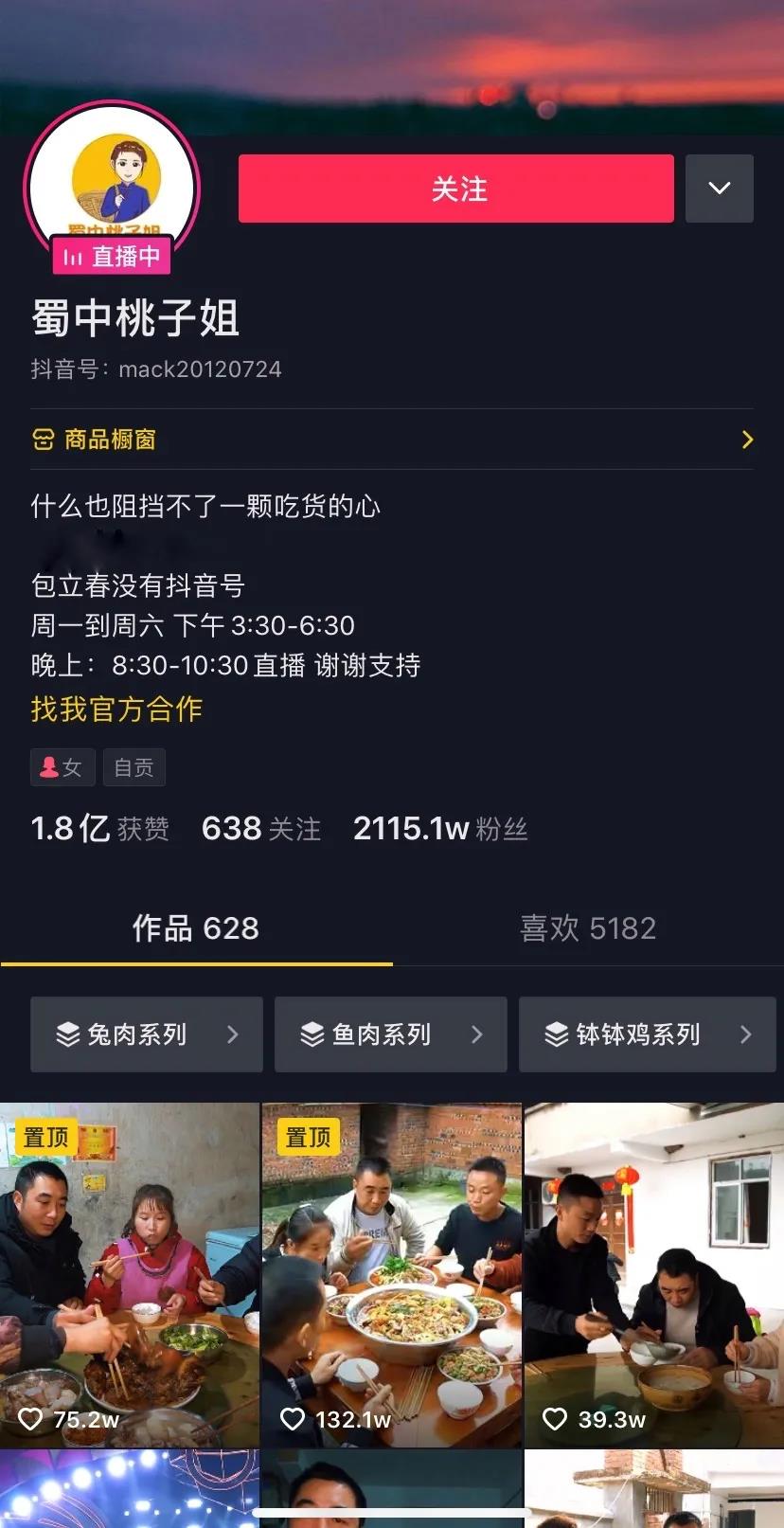Open the 商品橱窗 product showcase row

click(x=392, y=440)
